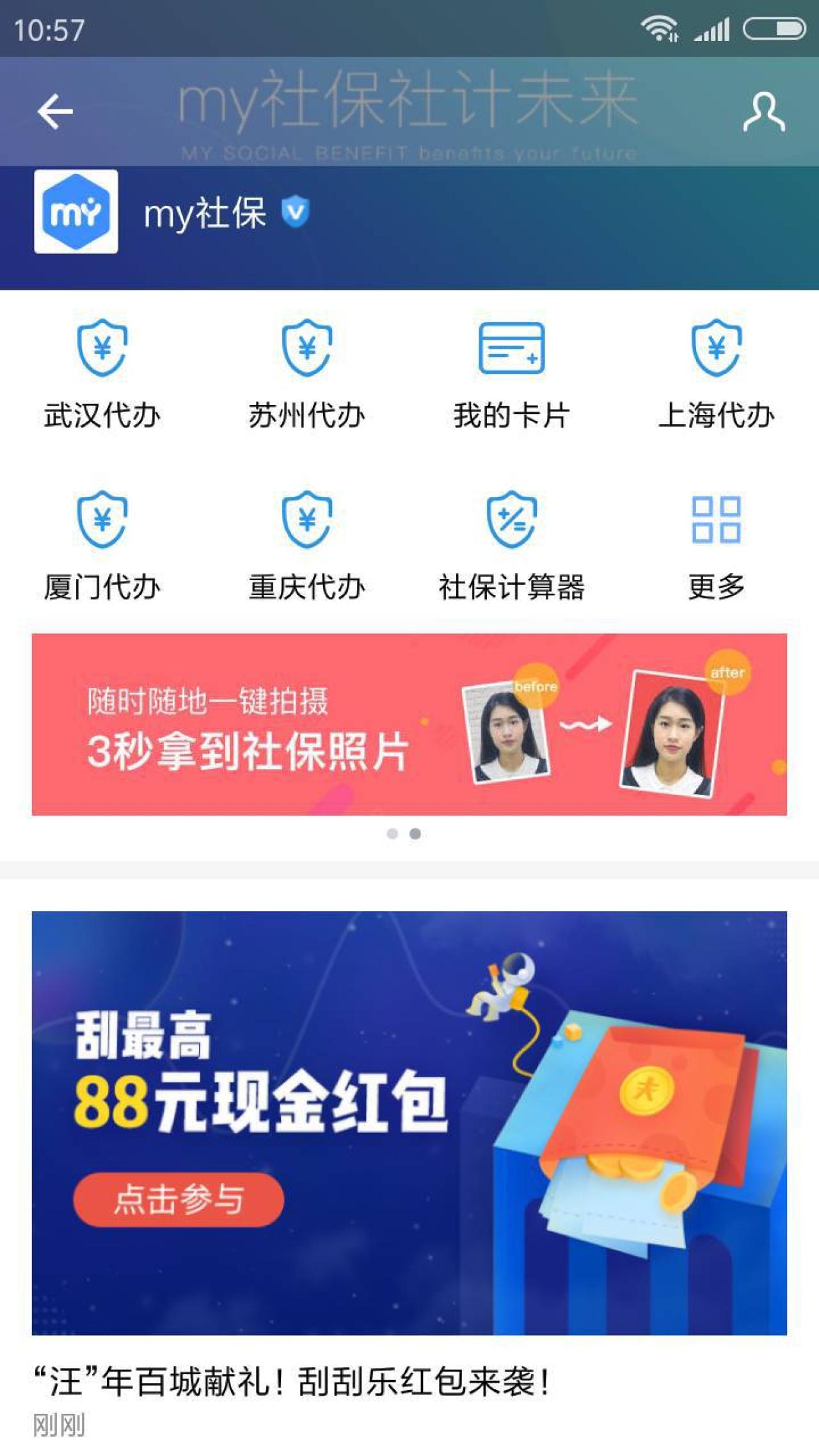Switch to the first banner page dot
Screen dimensions: 819x1456
point(392,834)
